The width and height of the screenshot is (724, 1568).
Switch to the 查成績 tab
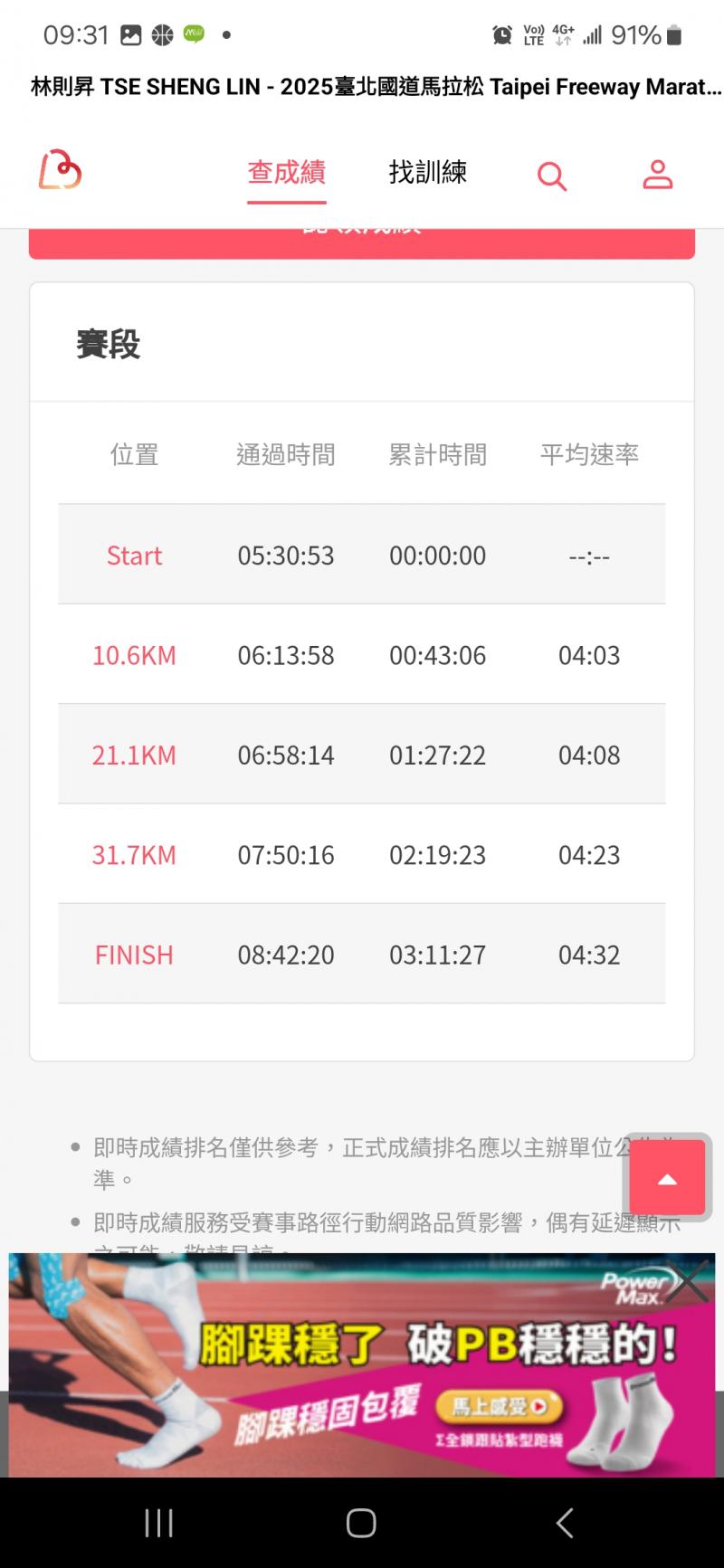287,172
